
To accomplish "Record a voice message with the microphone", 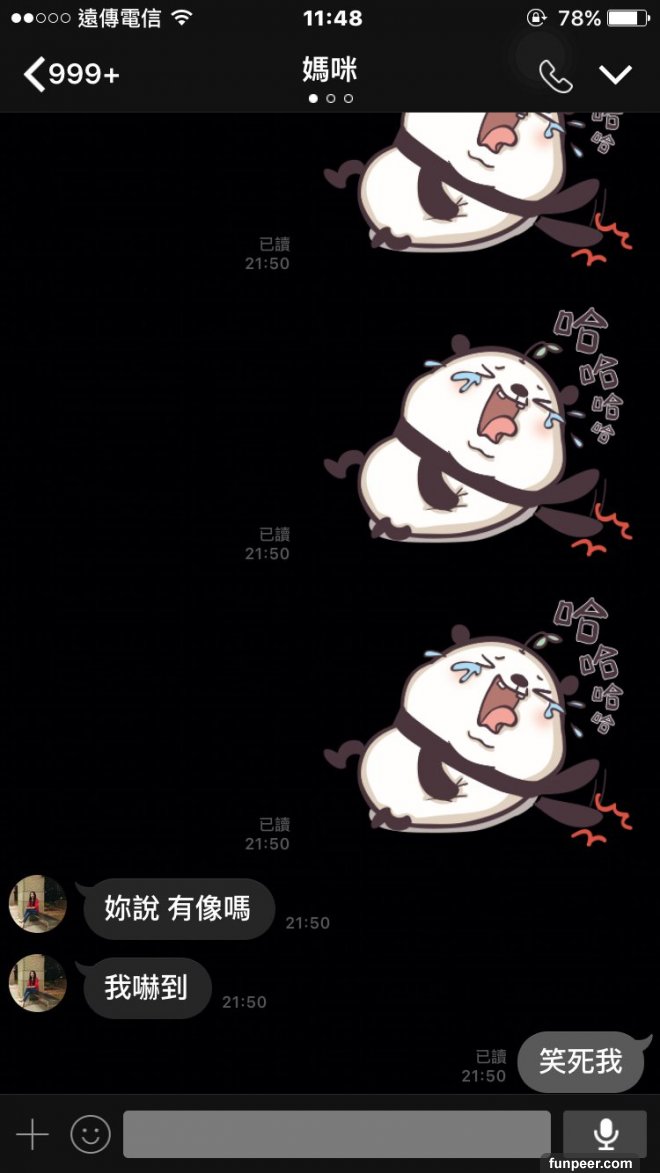I will 604,1134.
